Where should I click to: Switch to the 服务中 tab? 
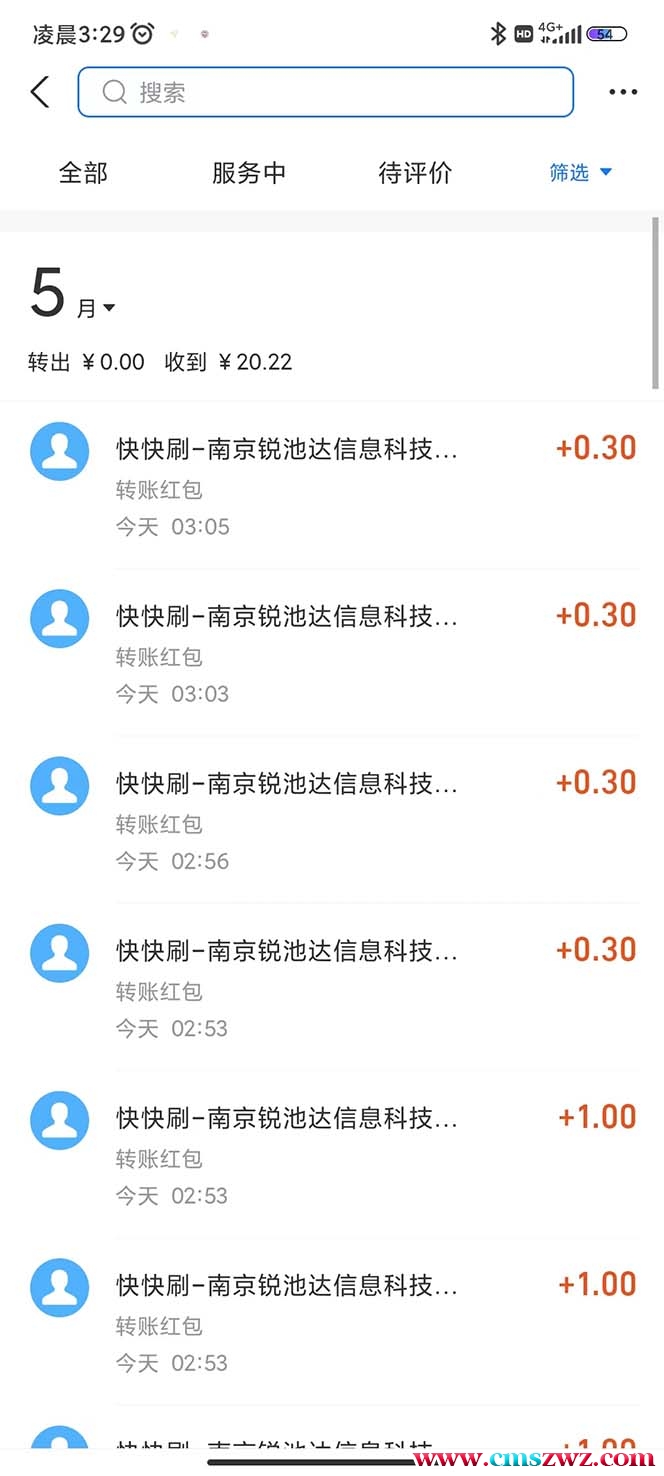[x=249, y=173]
